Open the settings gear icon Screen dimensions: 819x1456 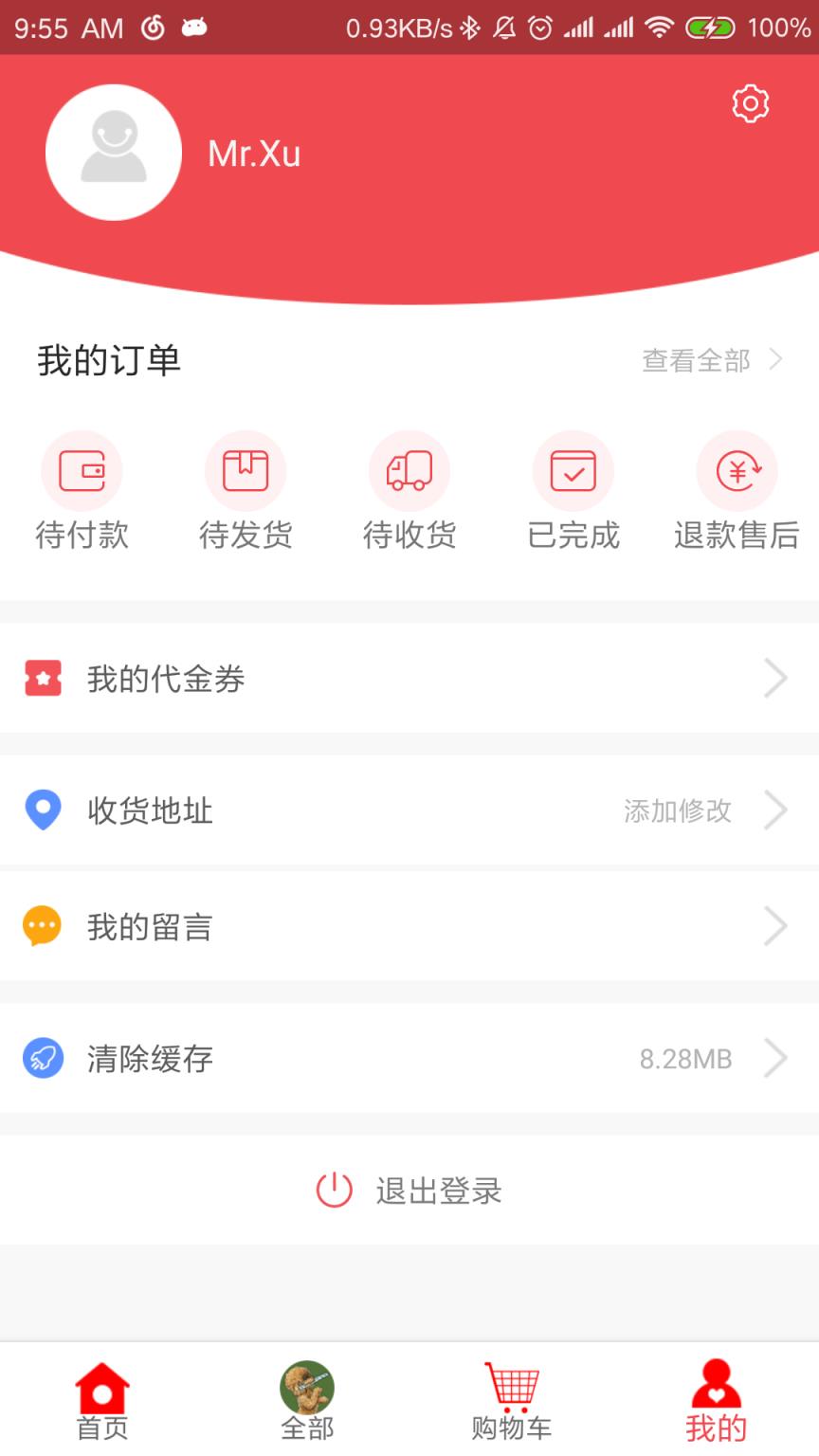(x=750, y=104)
